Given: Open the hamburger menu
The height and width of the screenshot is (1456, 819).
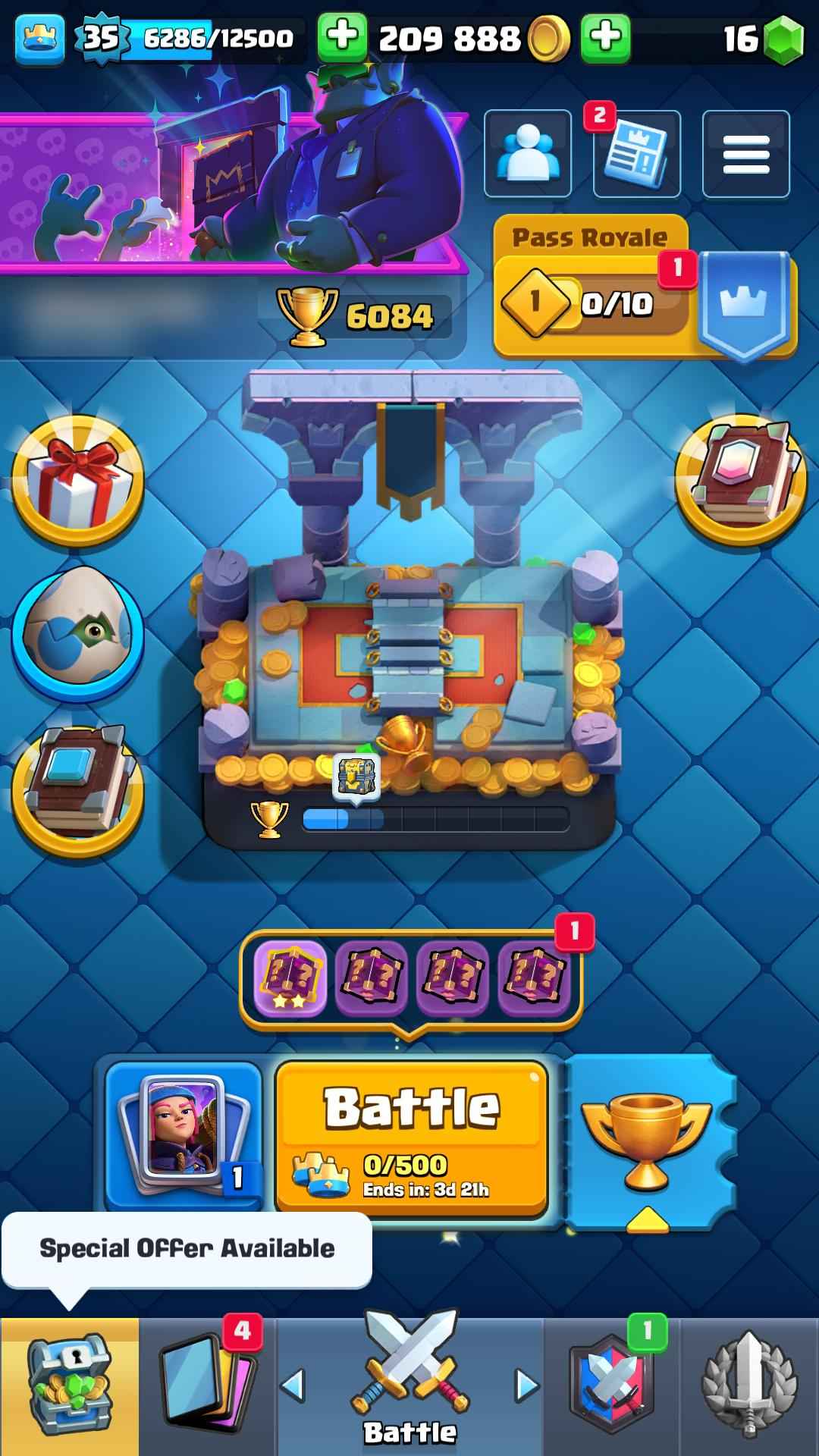Looking at the screenshot, I should [745, 154].
